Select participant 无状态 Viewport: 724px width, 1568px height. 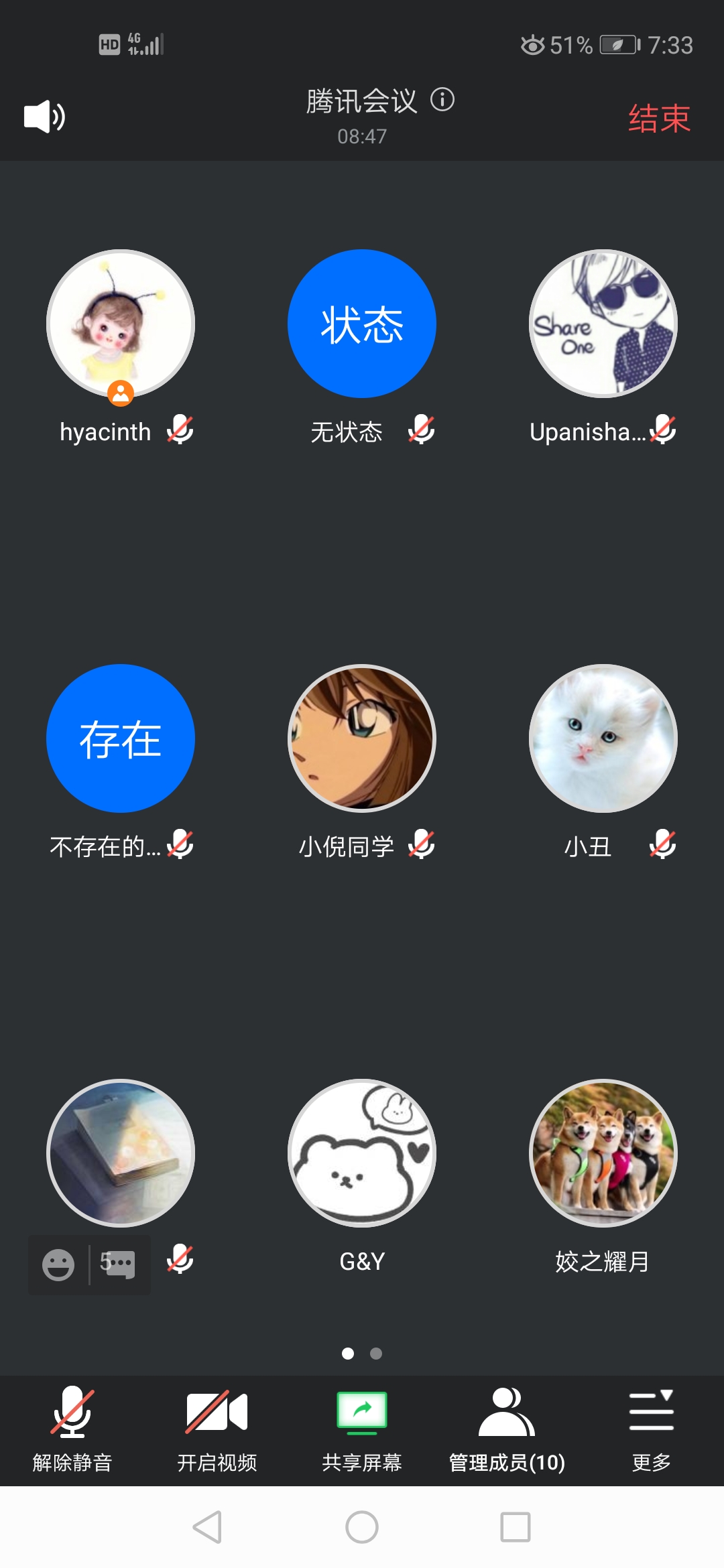pyautogui.click(x=362, y=324)
